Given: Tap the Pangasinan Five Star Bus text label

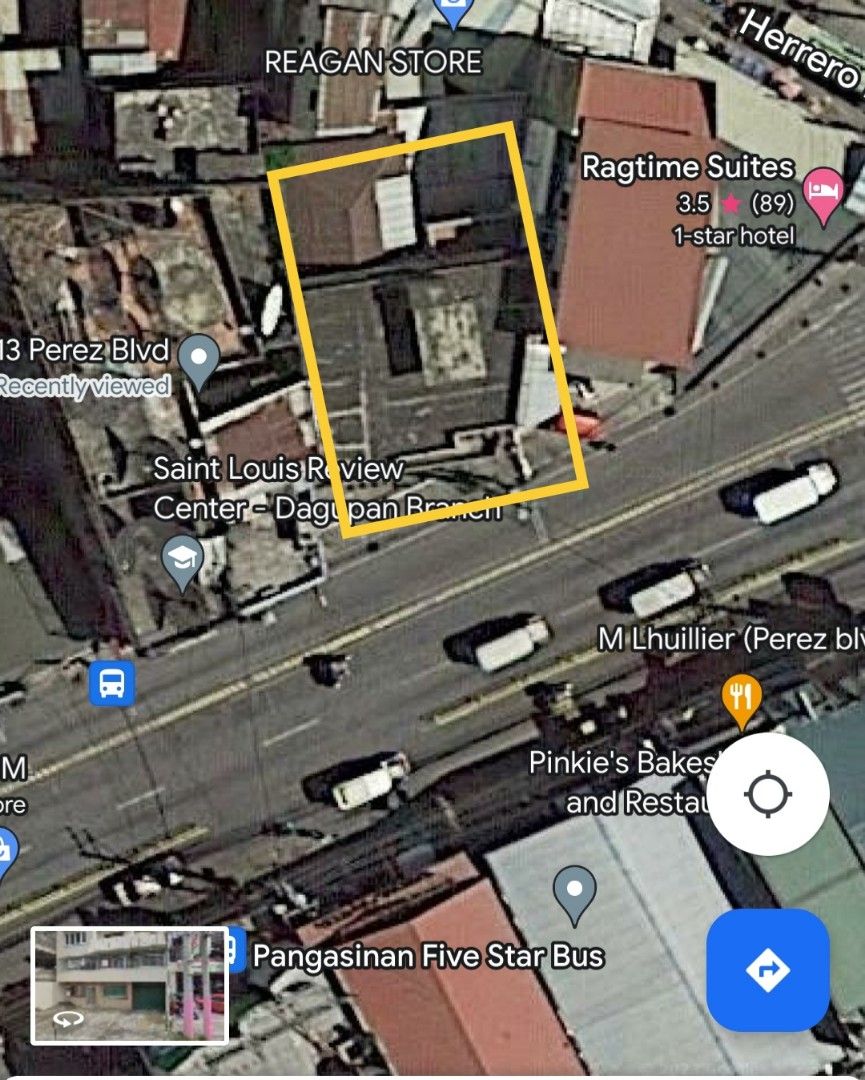Looking at the screenshot, I should tap(430, 955).
